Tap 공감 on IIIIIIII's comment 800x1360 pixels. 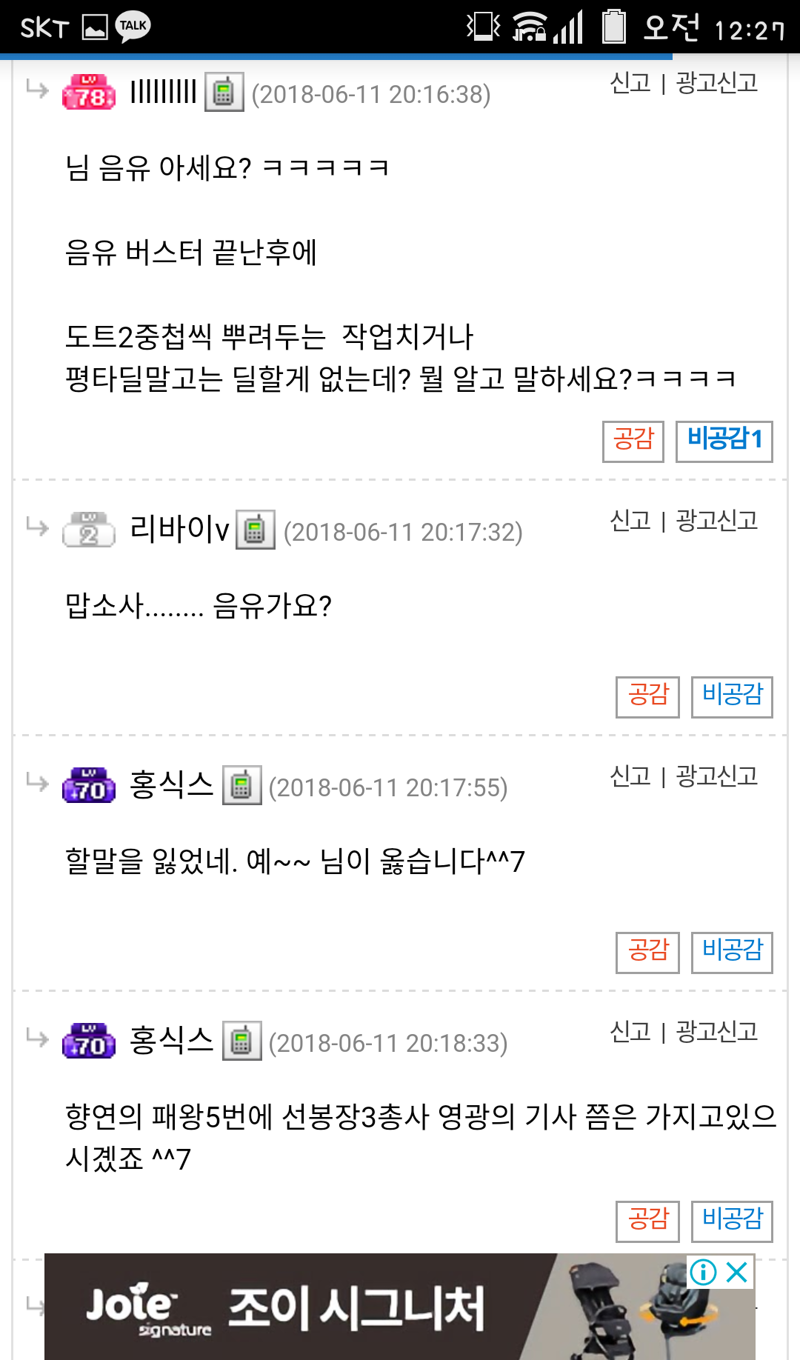633,441
